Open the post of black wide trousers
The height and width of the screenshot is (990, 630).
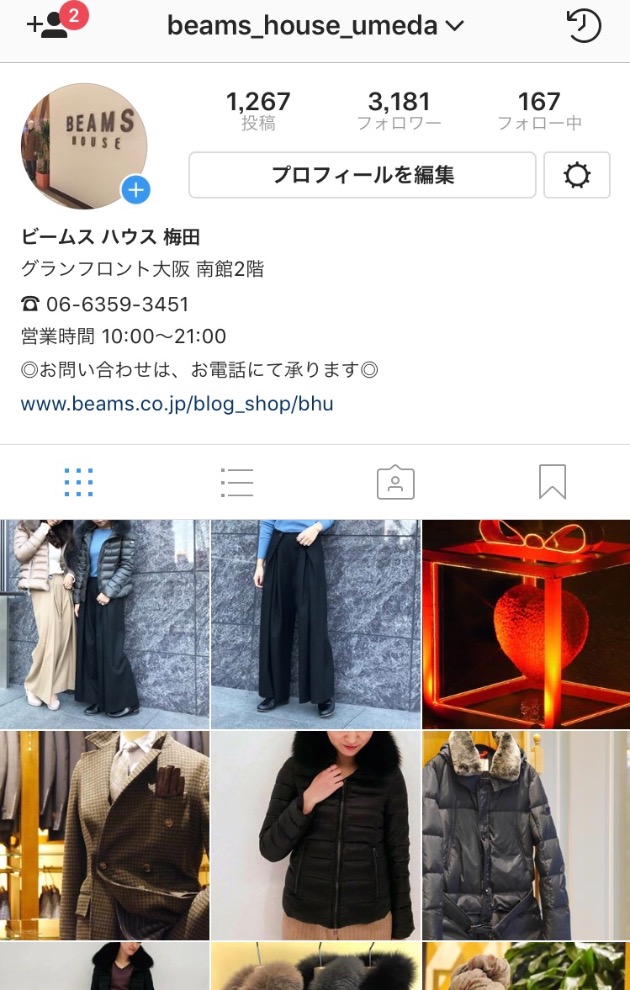(x=315, y=623)
